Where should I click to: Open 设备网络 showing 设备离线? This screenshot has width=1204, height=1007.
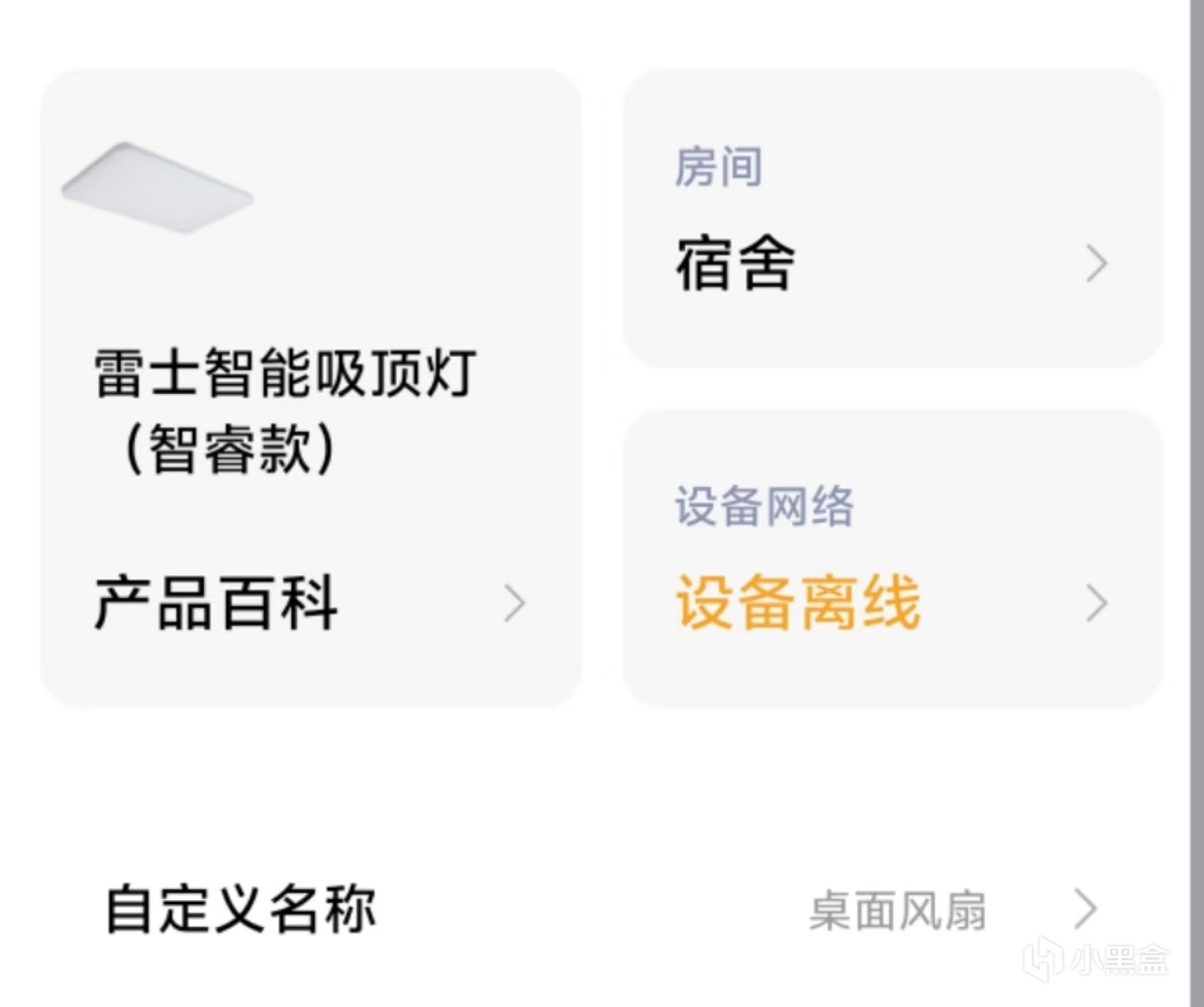(x=891, y=600)
